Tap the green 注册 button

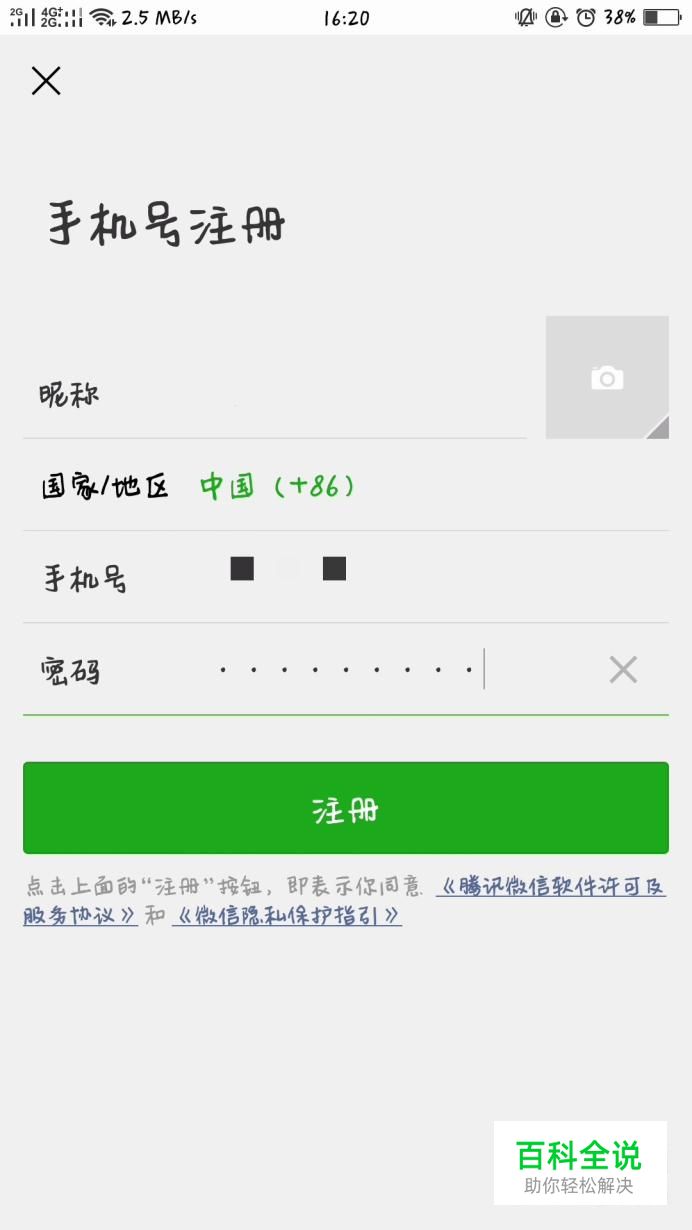point(346,808)
